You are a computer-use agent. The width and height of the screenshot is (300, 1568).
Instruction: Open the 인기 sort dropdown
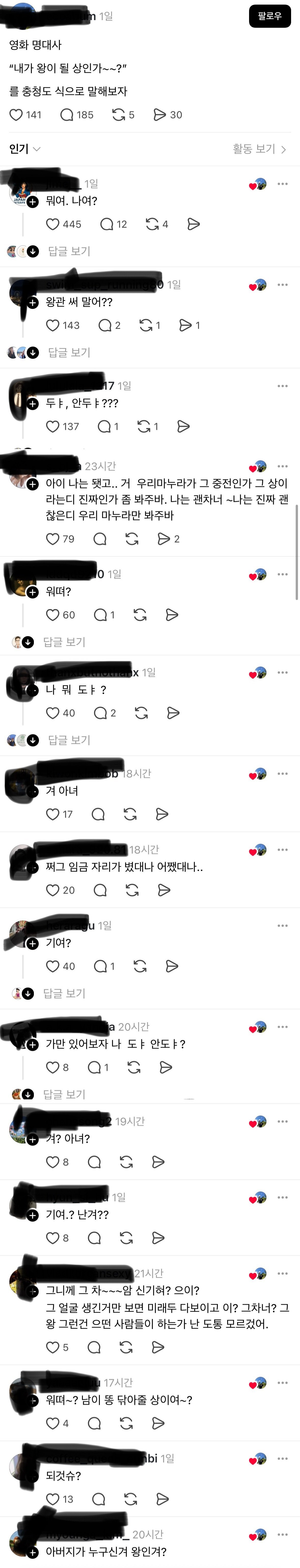coord(24,149)
